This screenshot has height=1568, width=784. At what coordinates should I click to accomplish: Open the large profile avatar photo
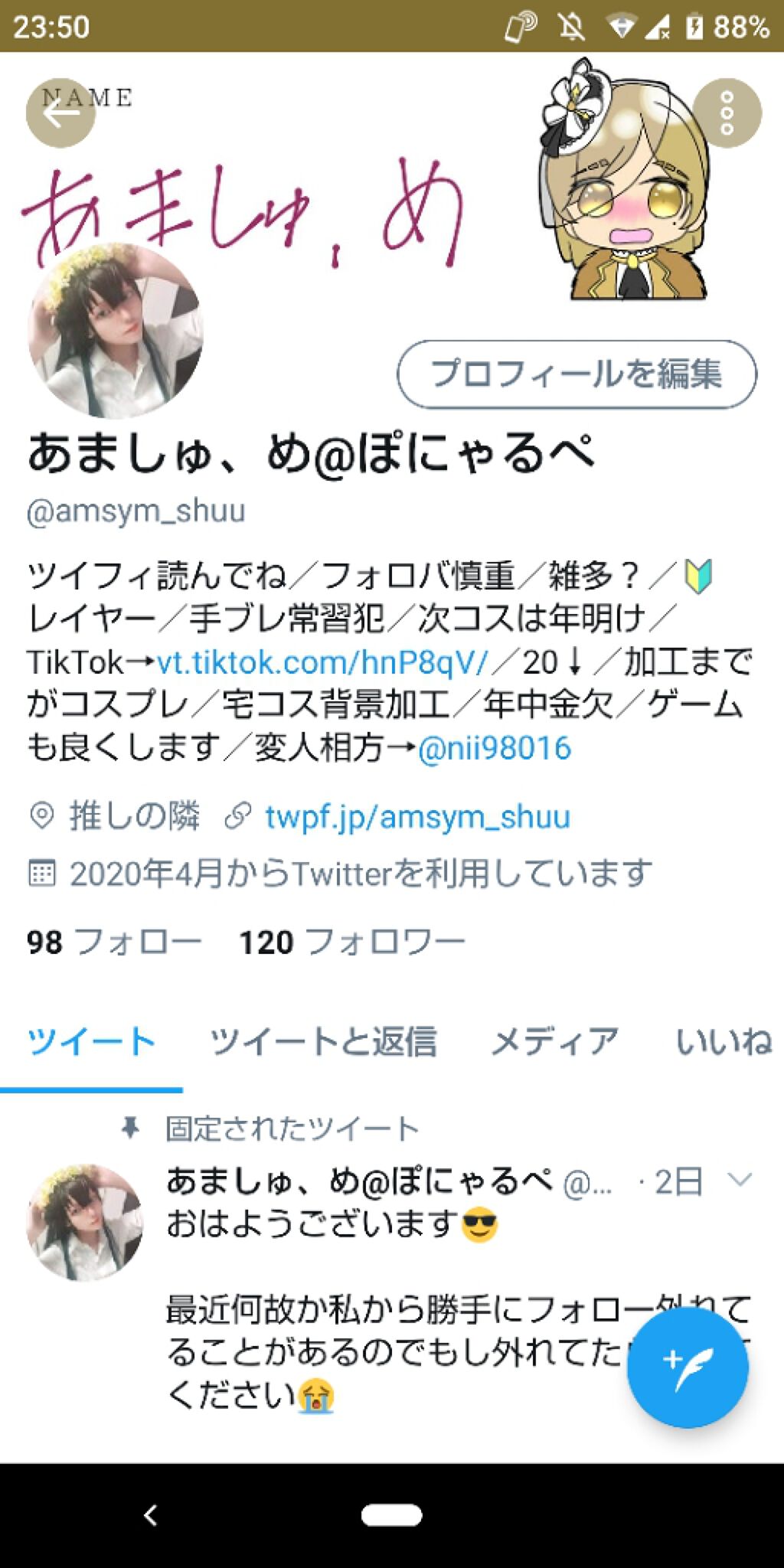116,332
